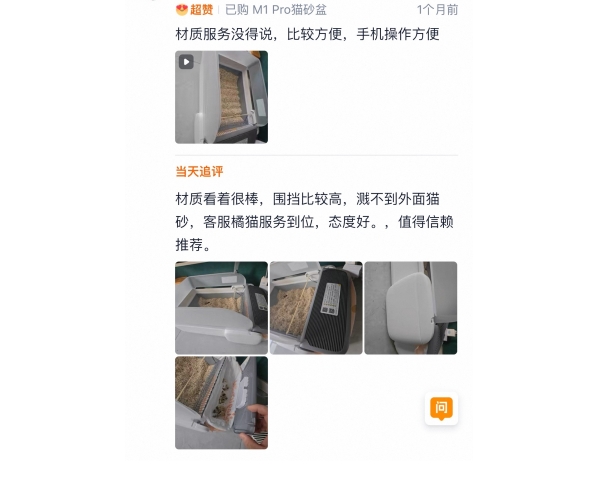Tap the orange 问 ask button
This screenshot has height=500, width=600.
pos(441,408)
